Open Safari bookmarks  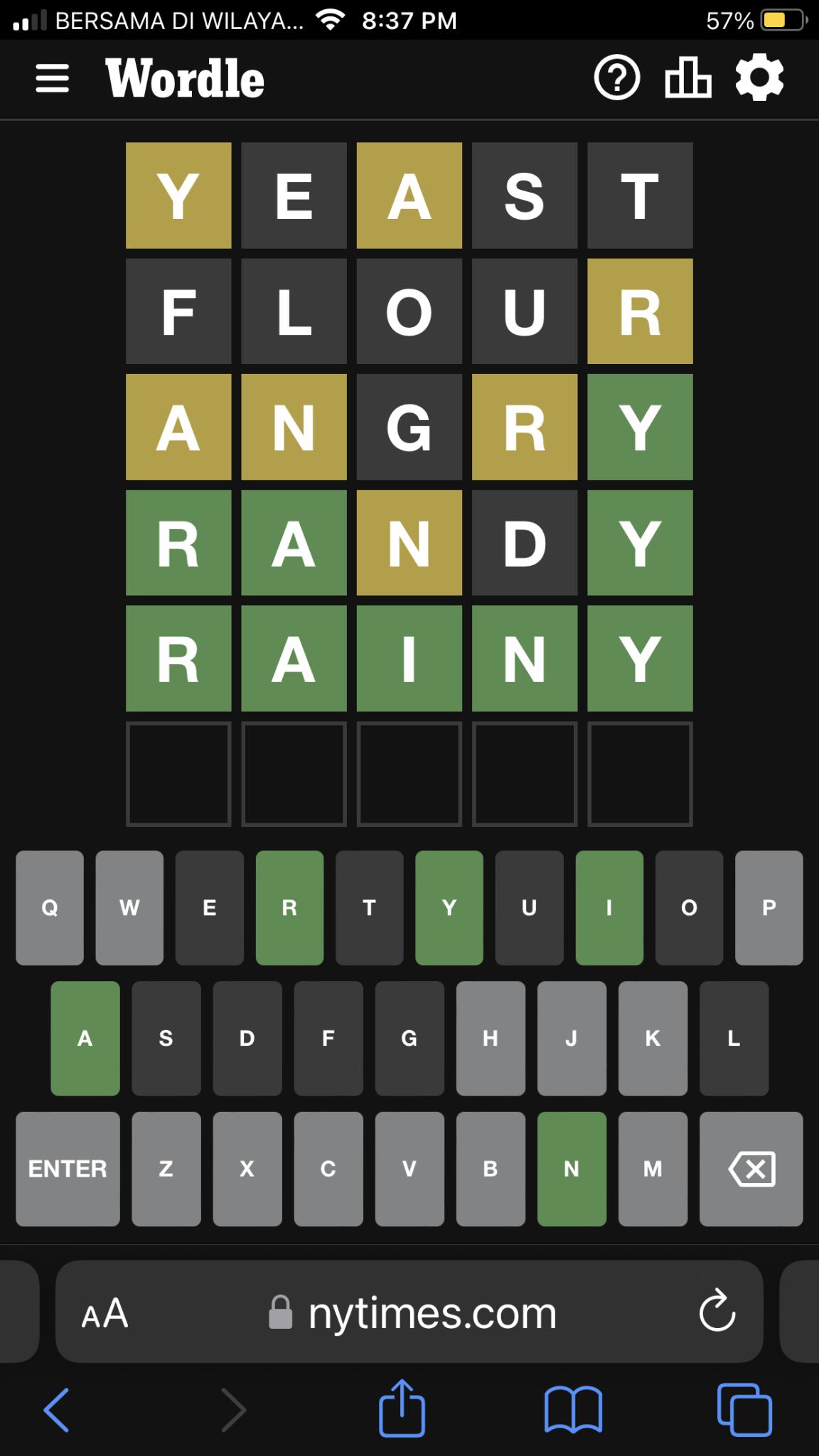coord(573,1409)
